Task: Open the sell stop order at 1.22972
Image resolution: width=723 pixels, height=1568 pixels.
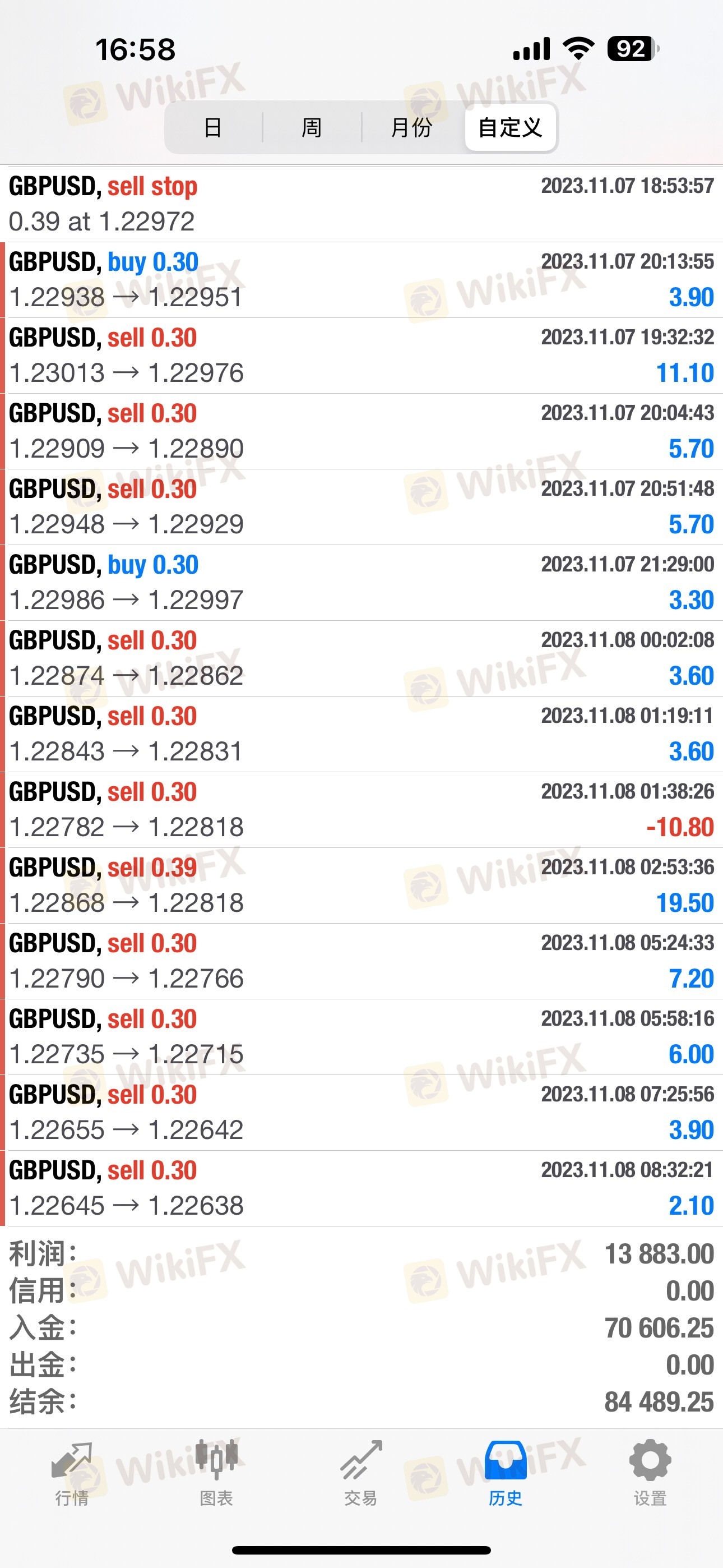Action: click(x=361, y=204)
